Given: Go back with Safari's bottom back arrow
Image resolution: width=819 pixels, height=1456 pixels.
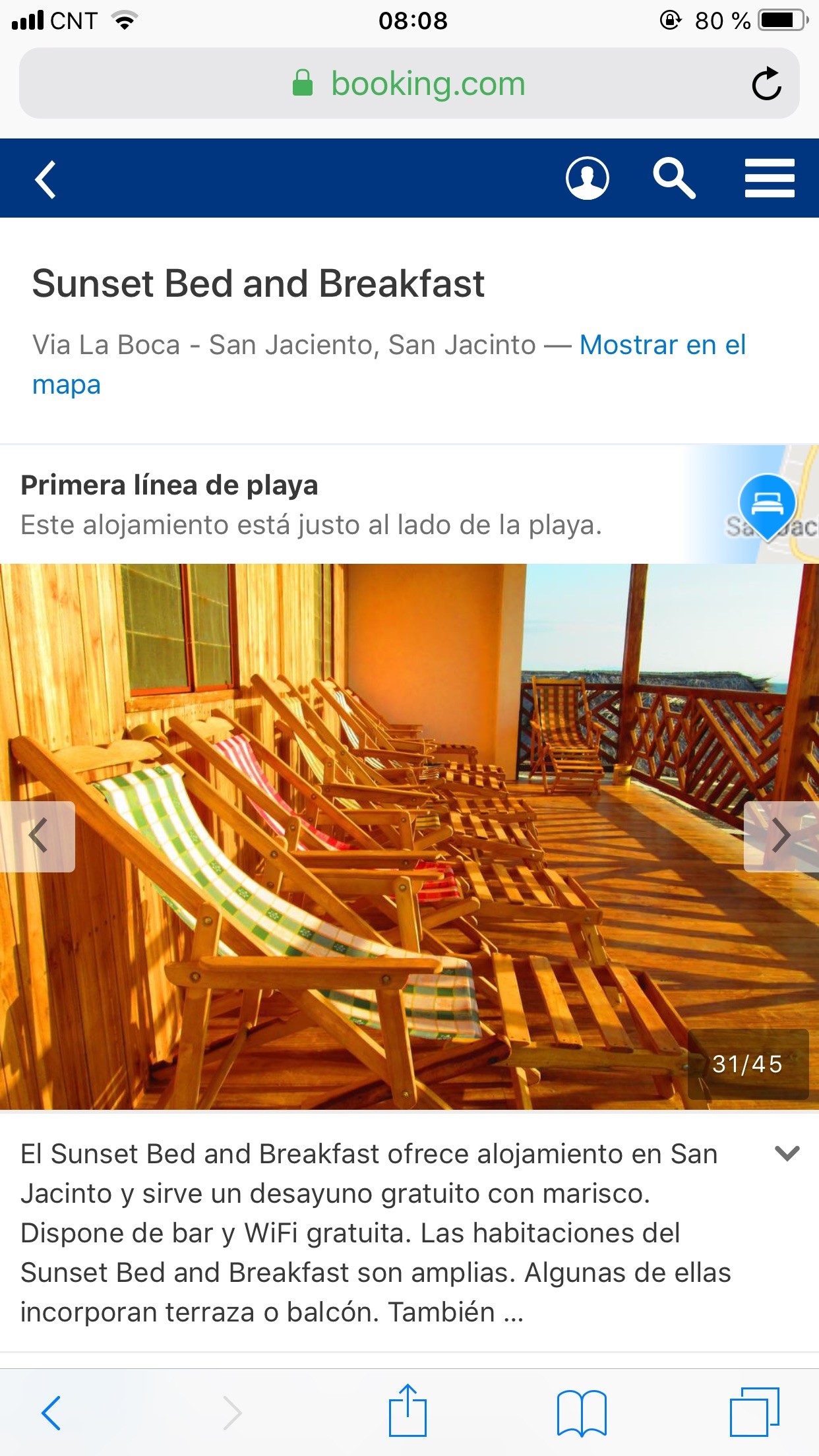Looking at the screenshot, I should tap(51, 1412).
